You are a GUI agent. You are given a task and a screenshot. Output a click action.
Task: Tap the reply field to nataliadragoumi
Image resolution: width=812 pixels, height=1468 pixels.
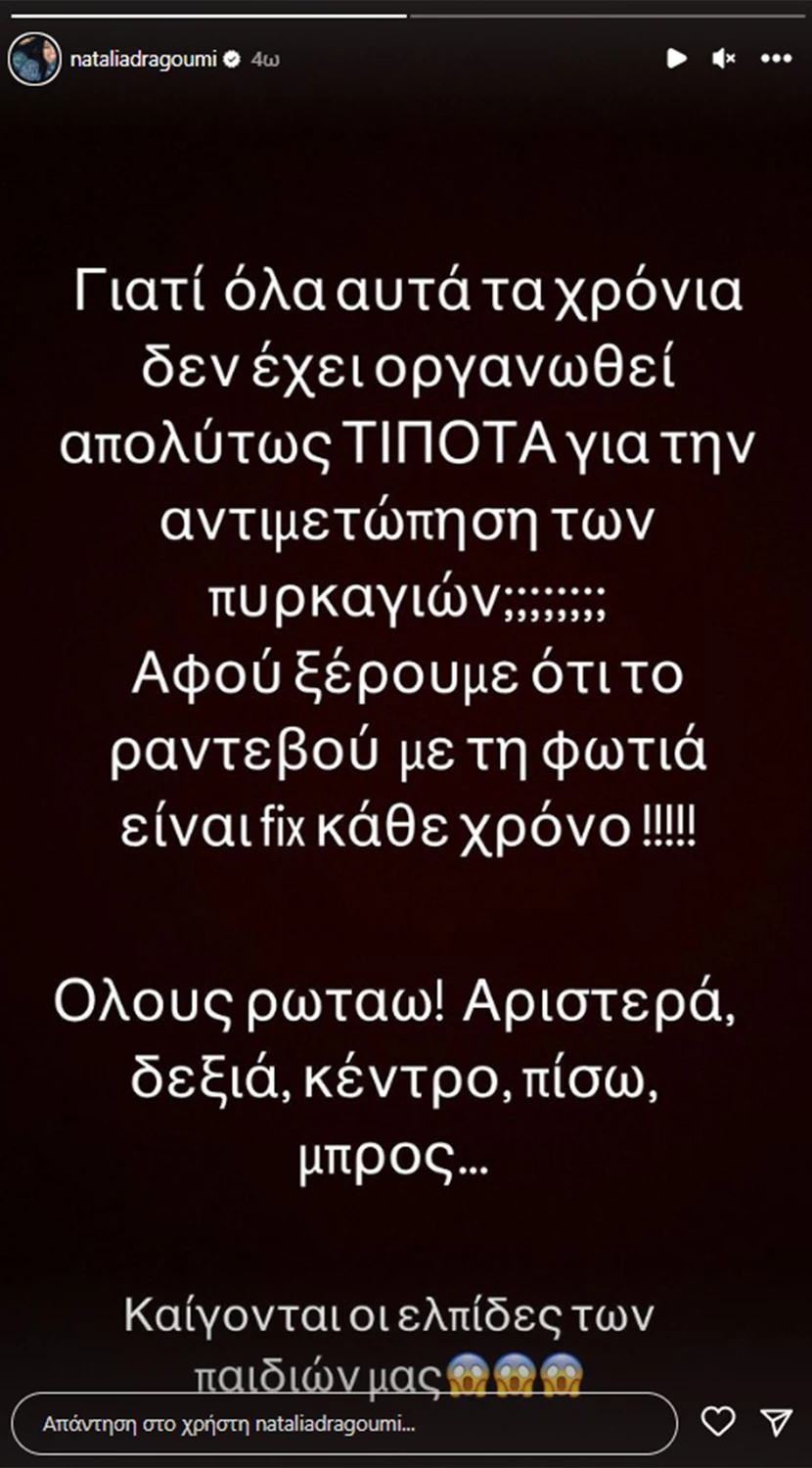coord(349,1424)
